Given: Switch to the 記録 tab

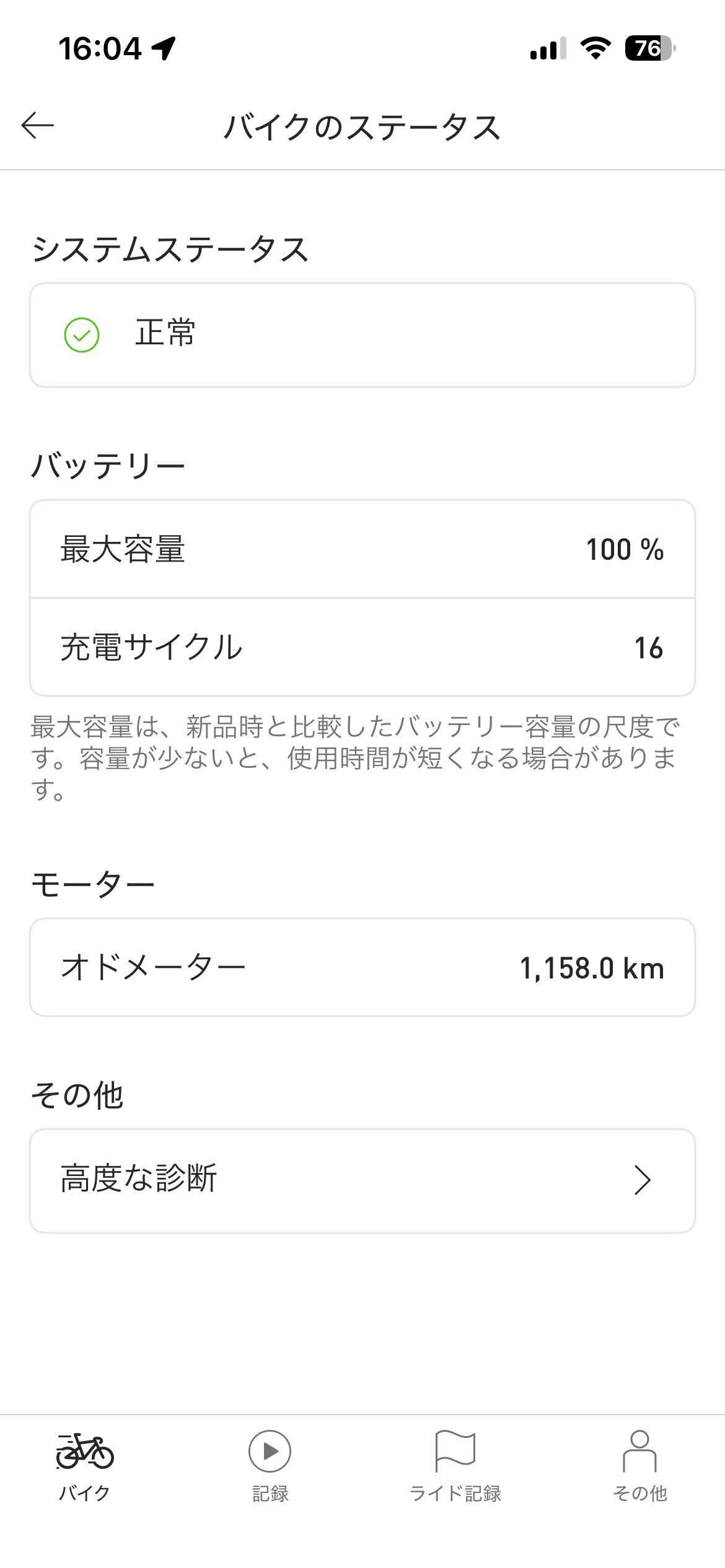Looking at the screenshot, I should 270,1465.
